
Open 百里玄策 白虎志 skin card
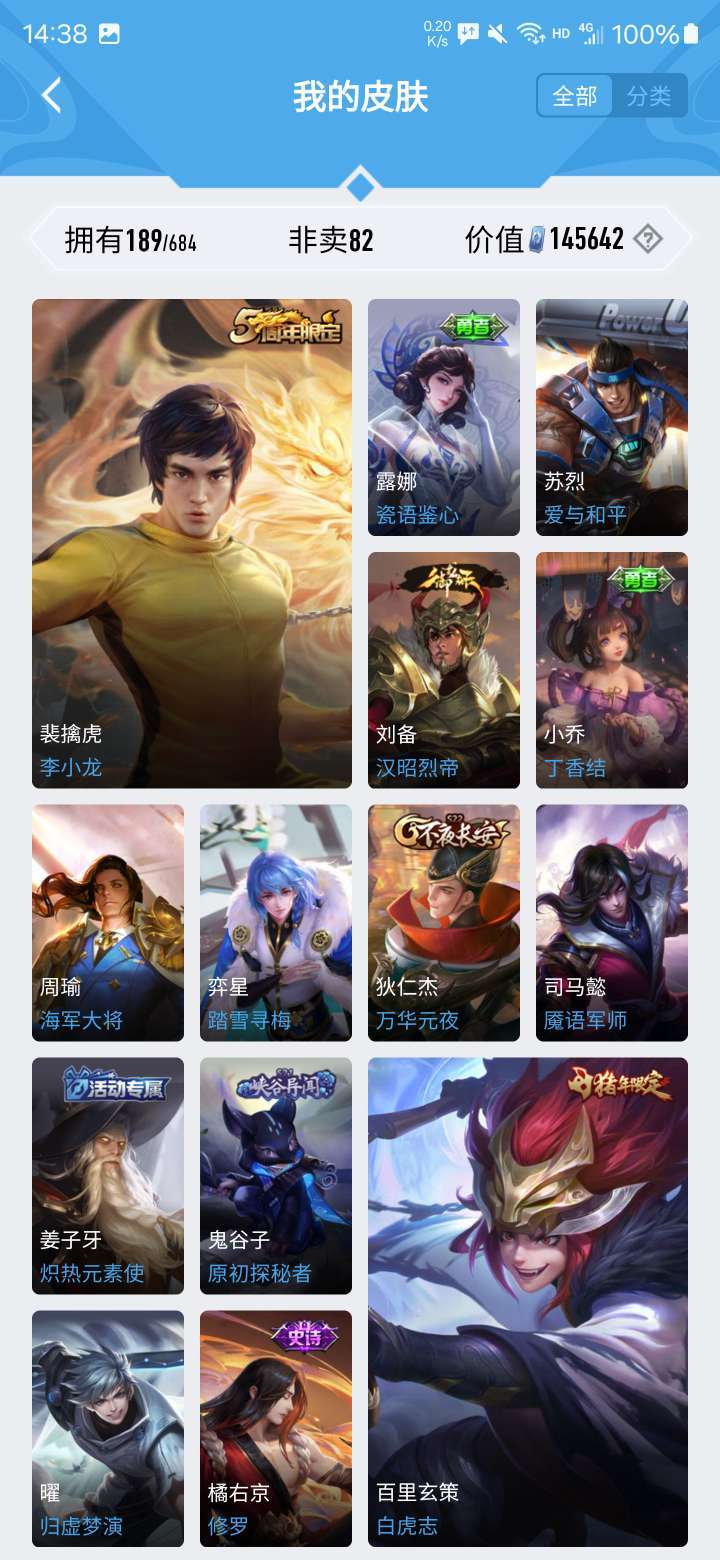pos(528,1302)
